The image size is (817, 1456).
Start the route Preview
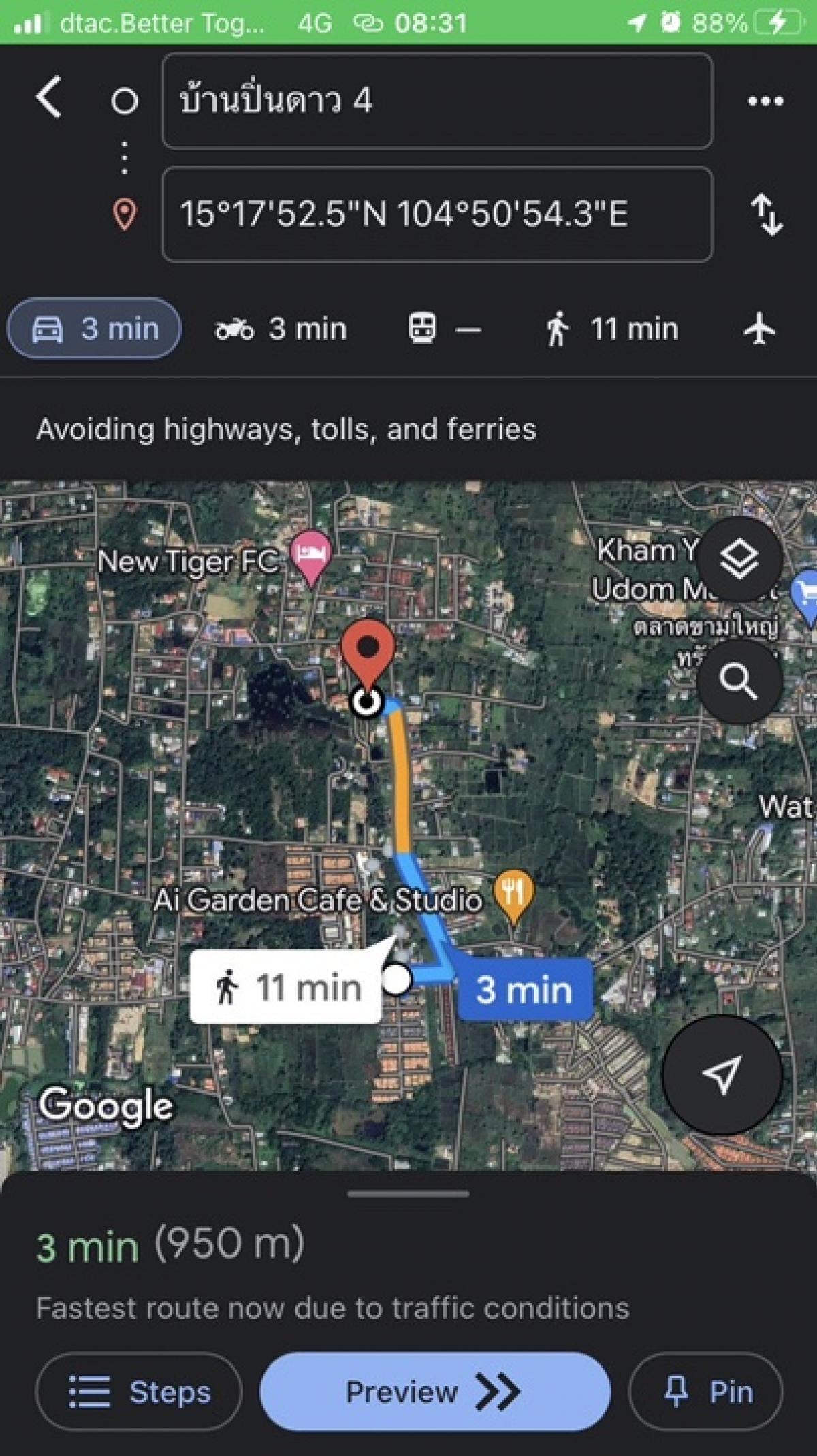435,1391
